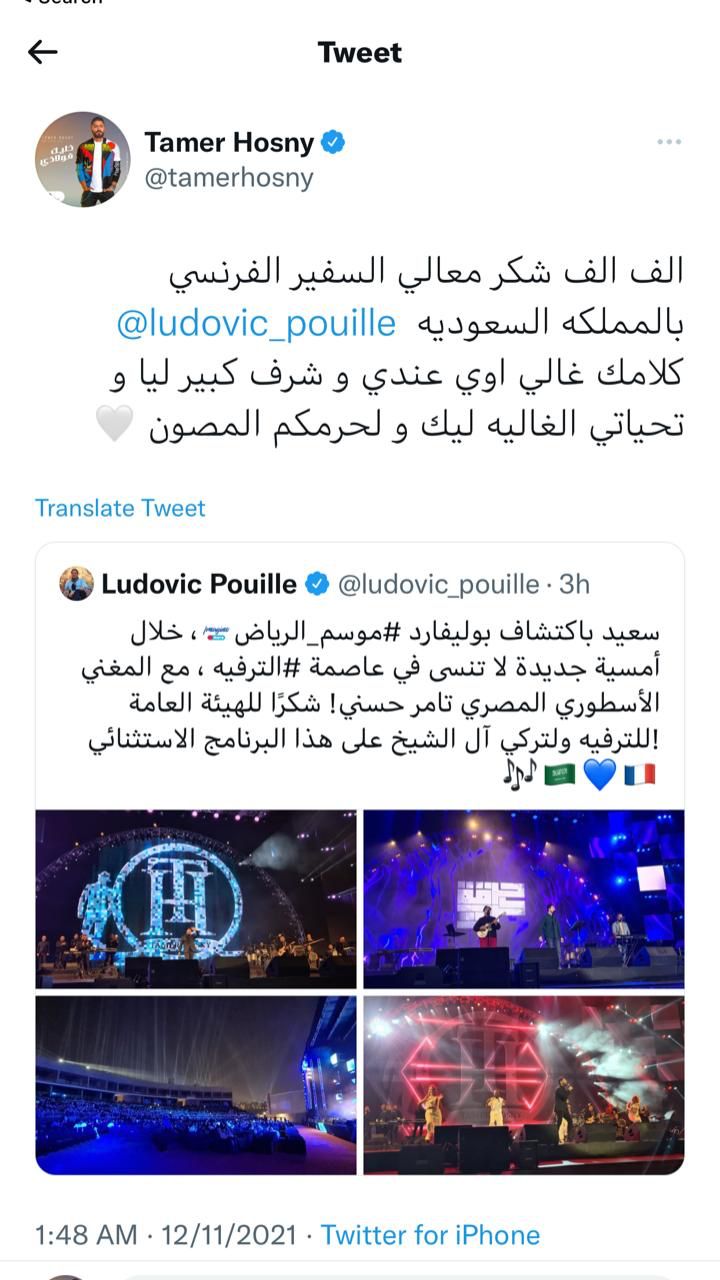Open the Tamer Hosny profile name
720x1280 pixels.
coord(229,142)
